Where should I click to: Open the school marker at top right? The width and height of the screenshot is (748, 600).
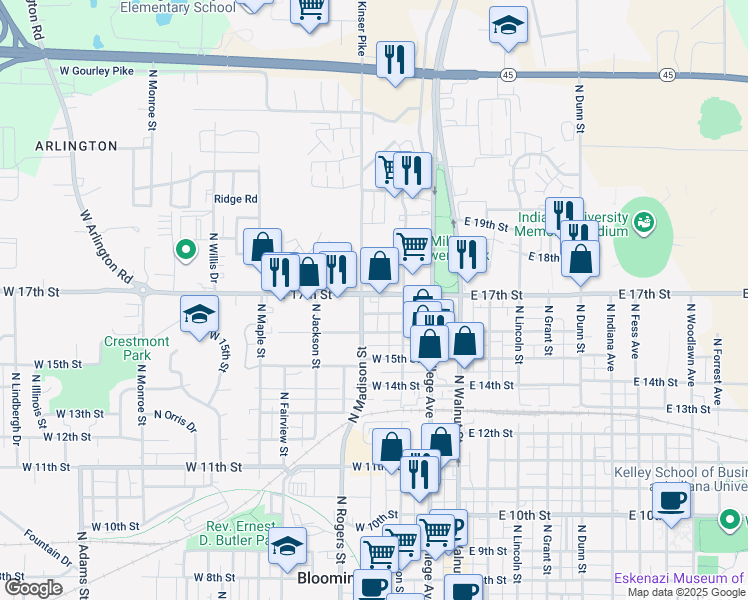(508, 26)
